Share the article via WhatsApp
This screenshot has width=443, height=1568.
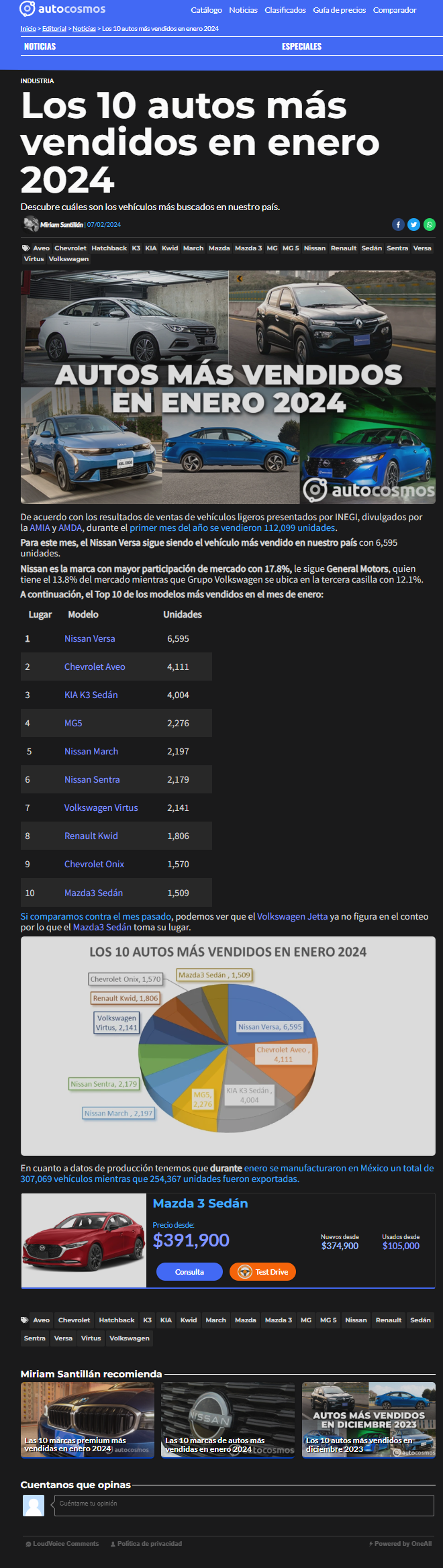pyautogui.click(x=430, y=225)
